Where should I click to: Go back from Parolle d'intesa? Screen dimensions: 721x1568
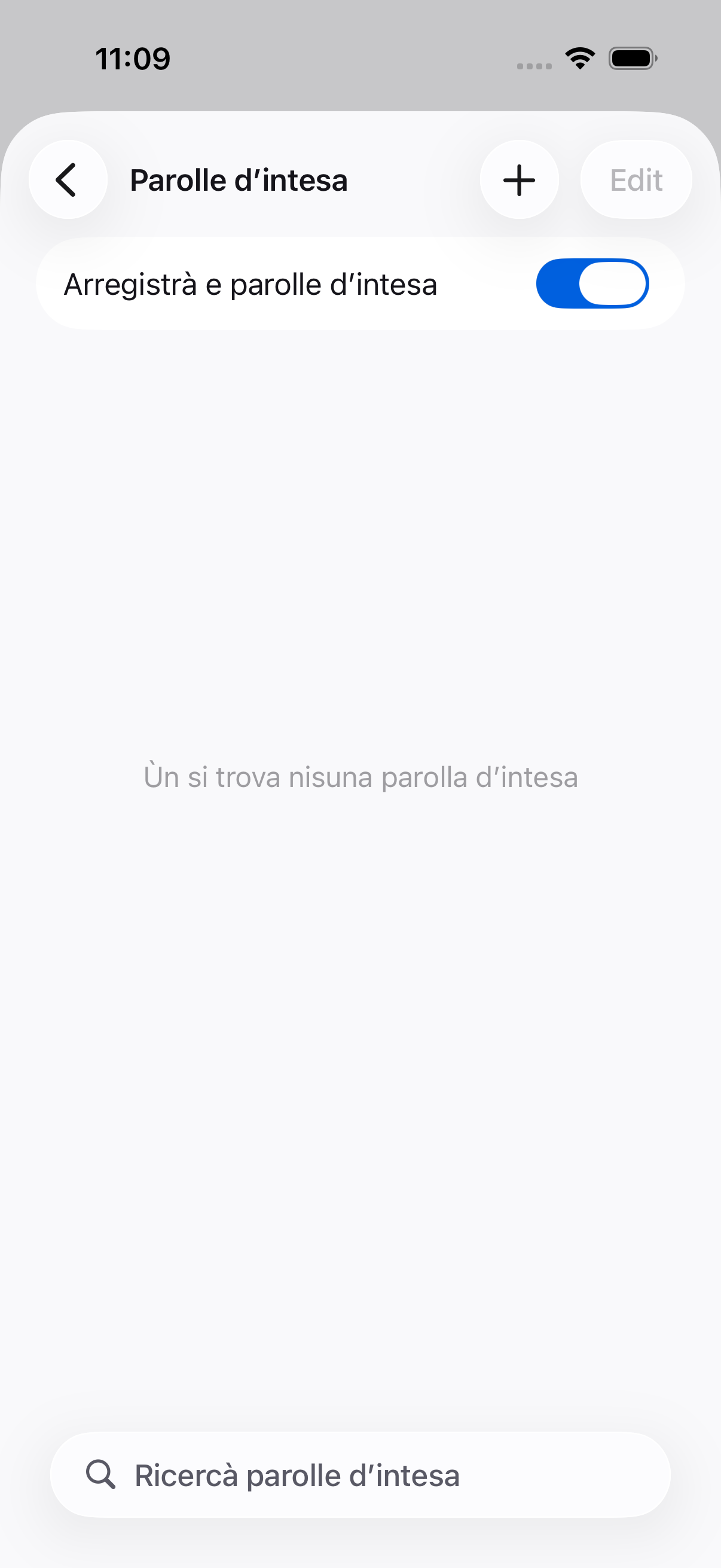pos(68,179)
